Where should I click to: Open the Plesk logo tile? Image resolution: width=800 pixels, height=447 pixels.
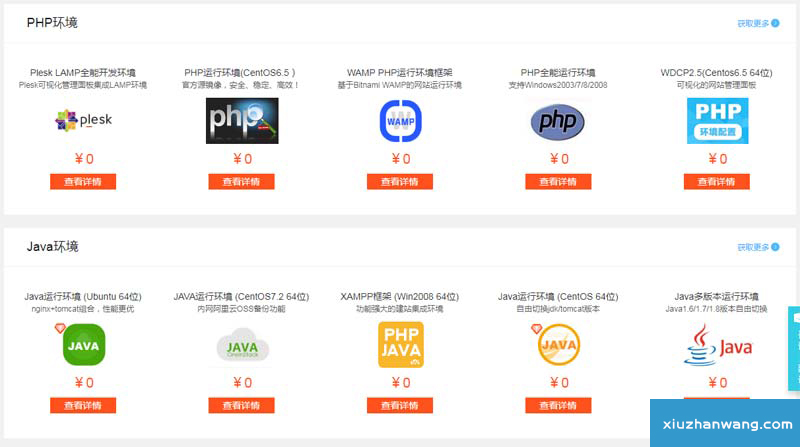(x=83, y=121)
